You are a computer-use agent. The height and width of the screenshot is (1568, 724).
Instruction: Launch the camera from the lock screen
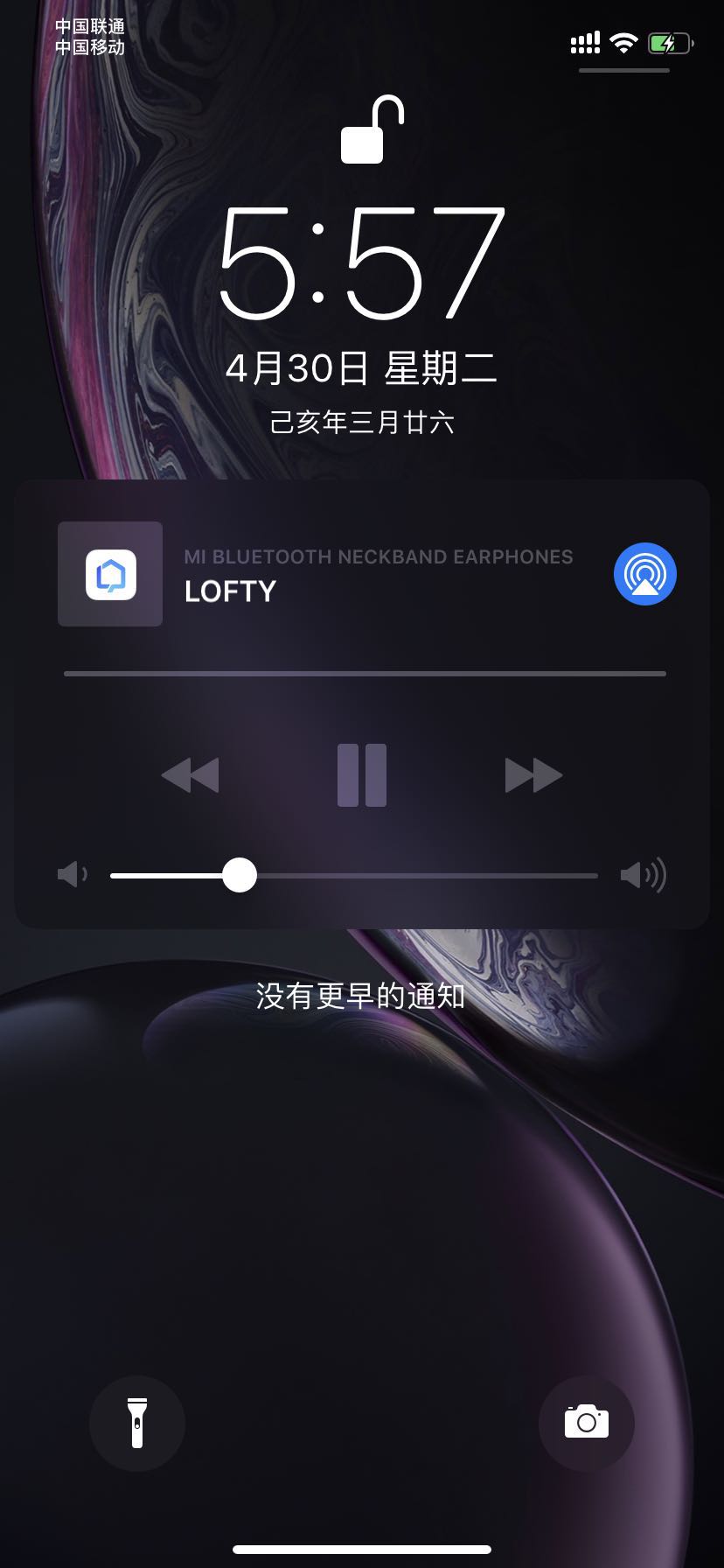point(586,1423)
